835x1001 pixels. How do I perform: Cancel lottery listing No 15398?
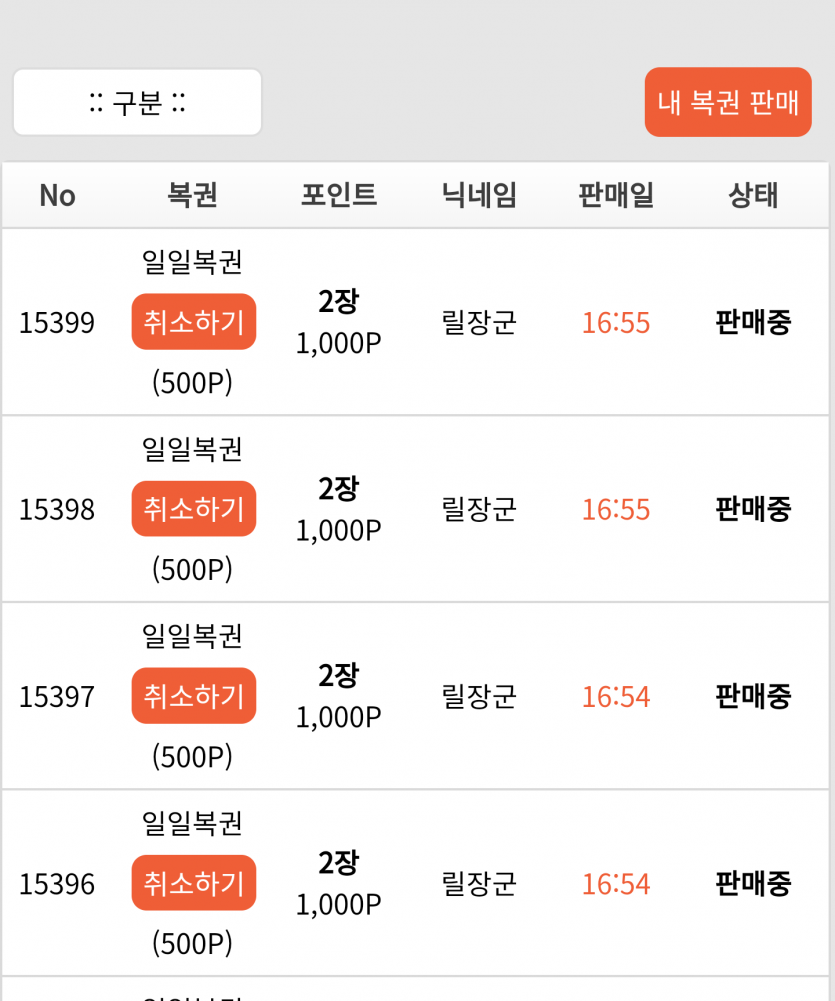194,509
